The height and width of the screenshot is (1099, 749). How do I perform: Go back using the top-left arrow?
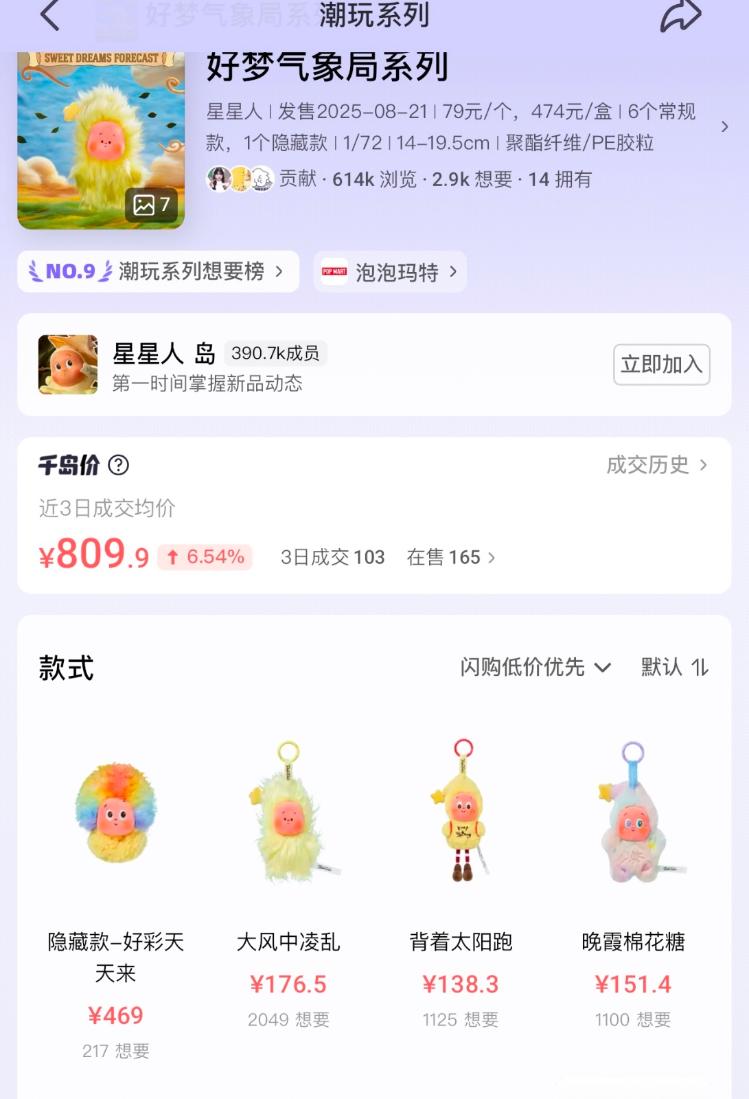tap(50, 16)
